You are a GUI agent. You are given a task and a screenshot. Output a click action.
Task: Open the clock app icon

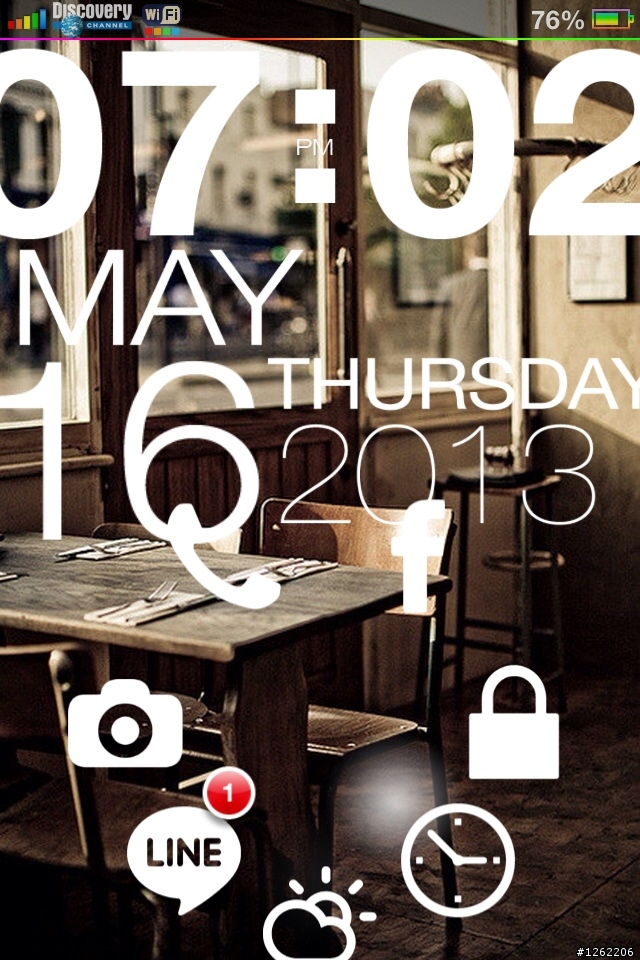point(458,859)
